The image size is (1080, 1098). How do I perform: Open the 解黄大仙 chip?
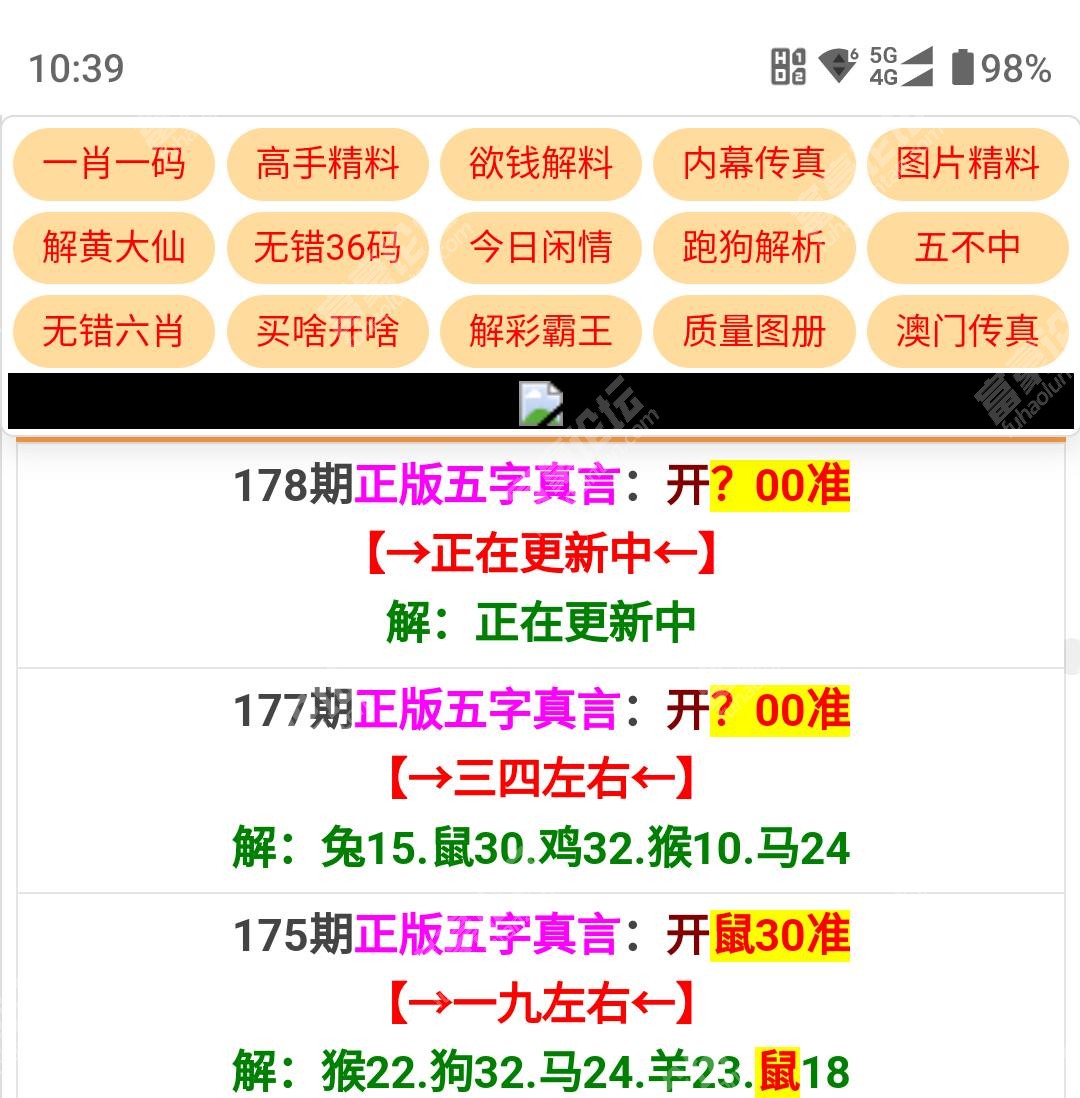click(x=113, y=247)
